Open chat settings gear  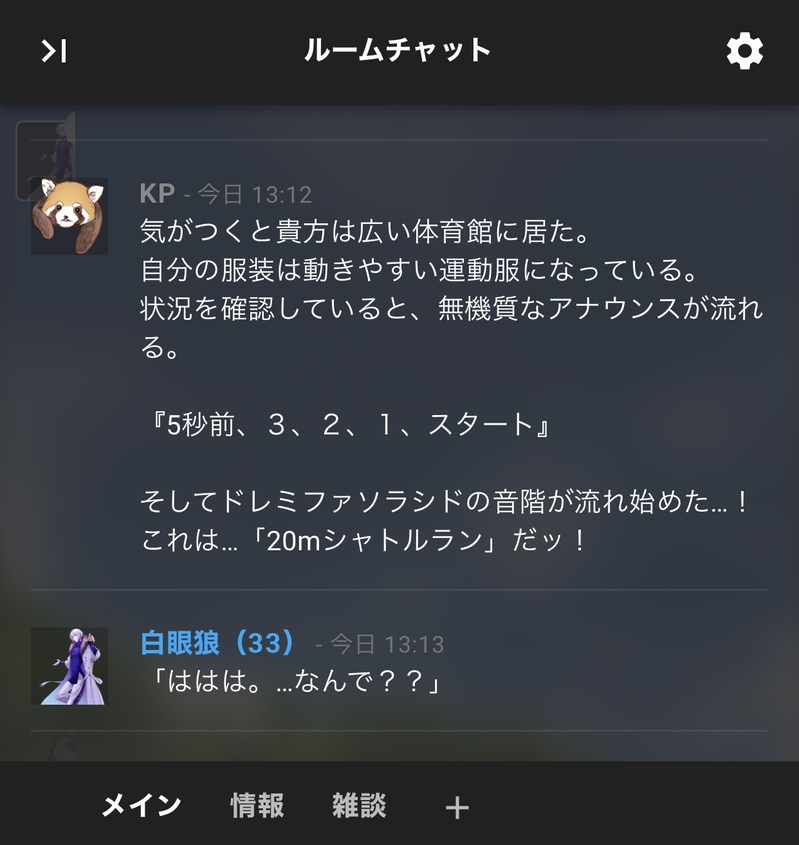(745, 51)
